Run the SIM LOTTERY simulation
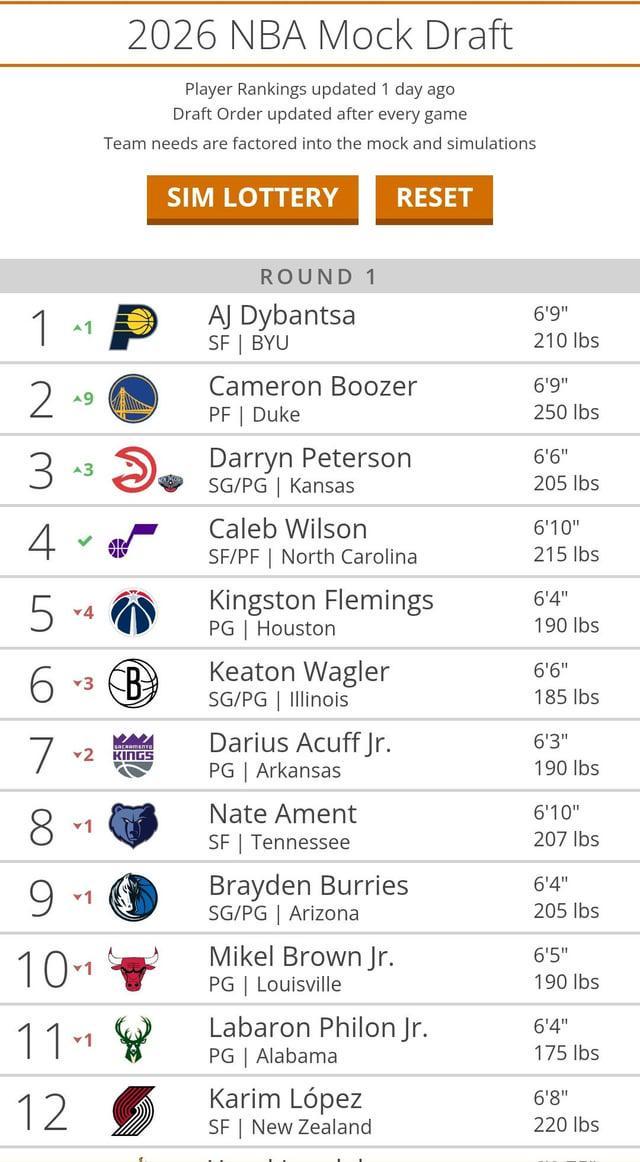This screenshot has width=640, height=1162. [x=252, y=198]
